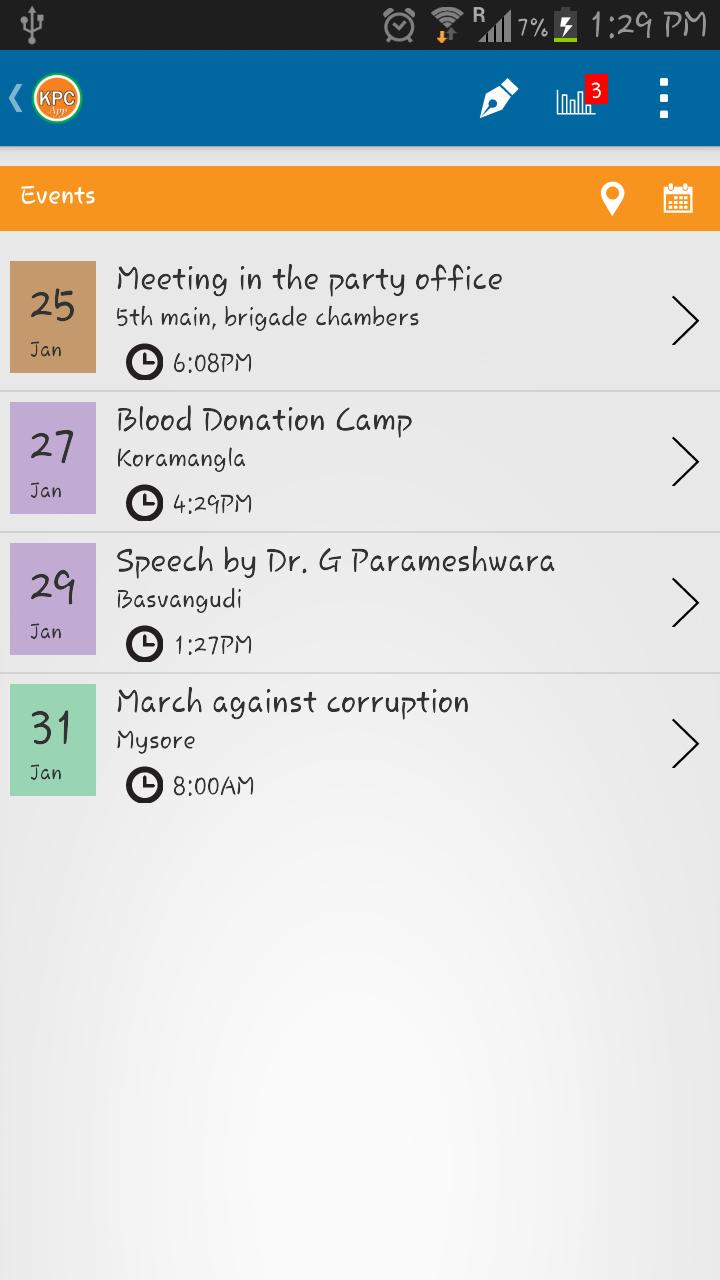Open Speech by Dr. G Parameshwara
The height and width of the screenshot is (1280, 720).
pyautogui.click(x=360, y=602)
